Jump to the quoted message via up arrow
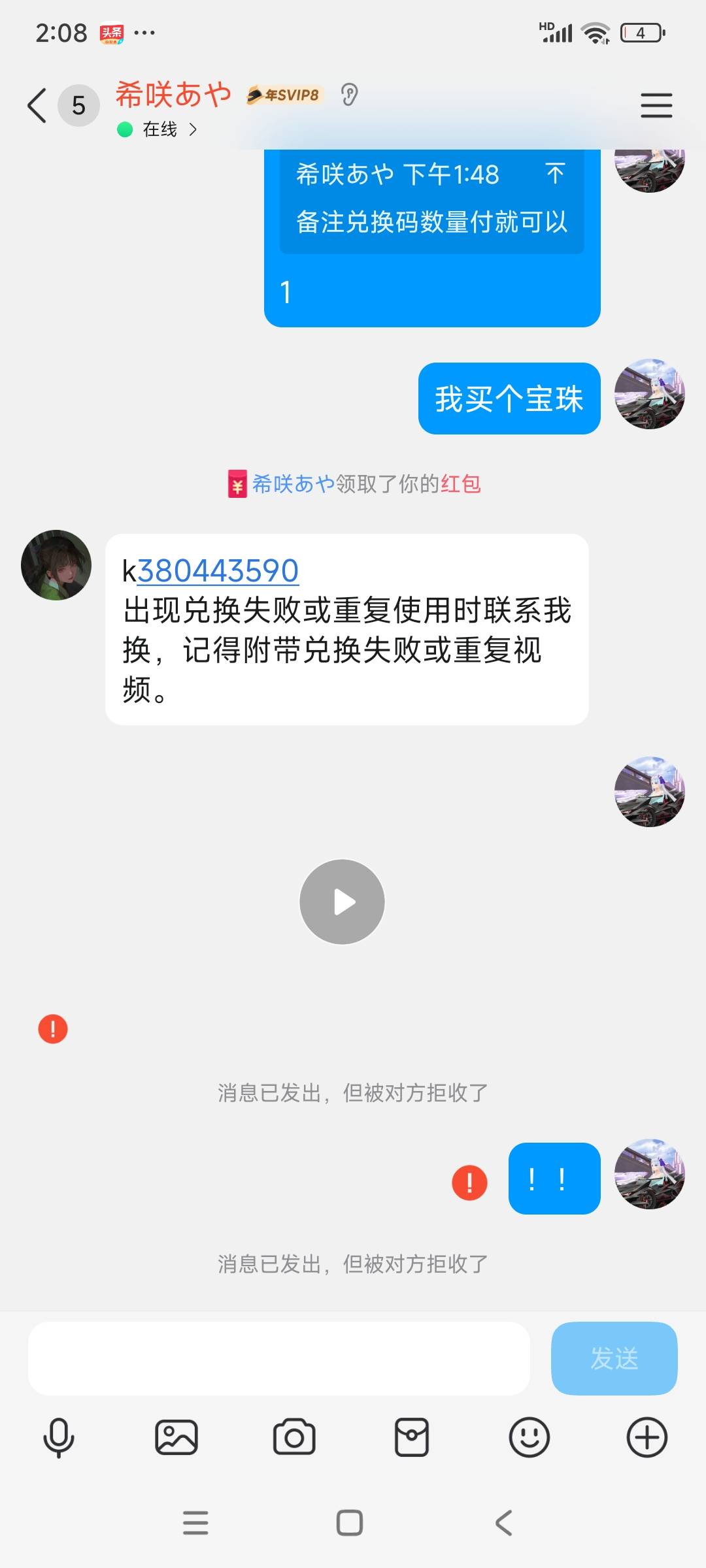 coord(555,173)
